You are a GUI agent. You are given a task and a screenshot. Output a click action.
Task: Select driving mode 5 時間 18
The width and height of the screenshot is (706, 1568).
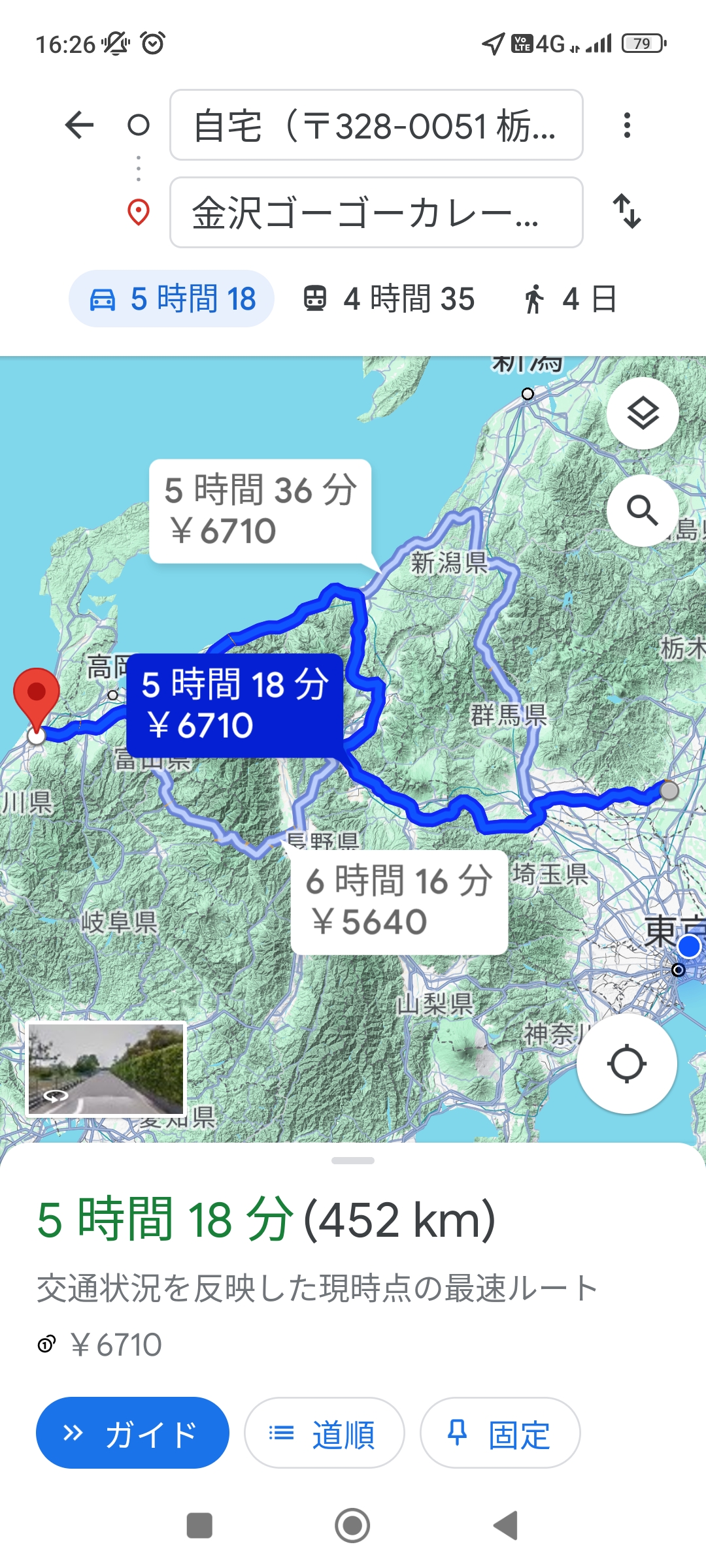coord(172,299)
